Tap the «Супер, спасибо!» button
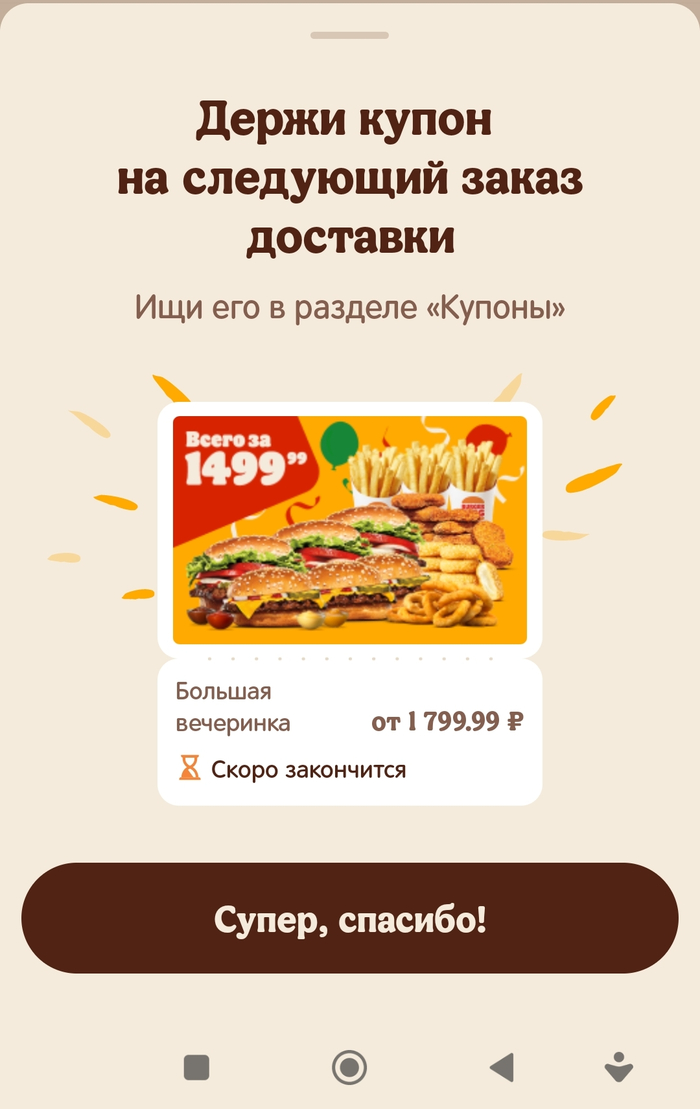The height and width of the screenshot is (1109, 700). tap(350, 918)
